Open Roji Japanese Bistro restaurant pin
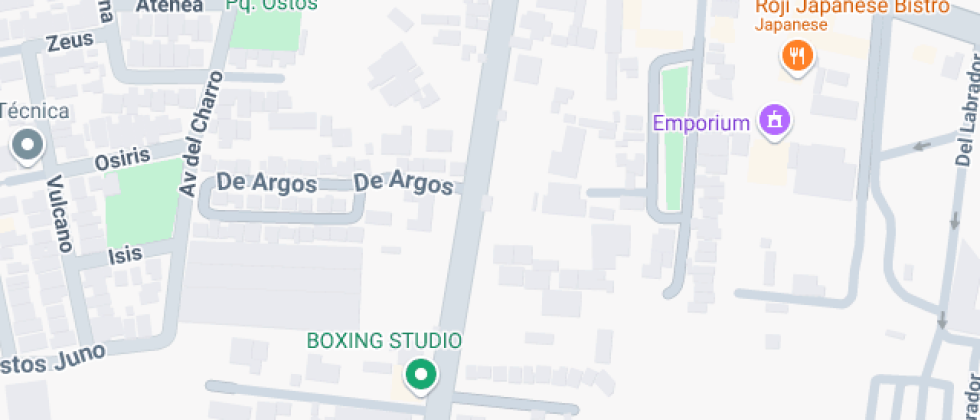The width and height of the screenshot is (980, 420). coord(797,58)
